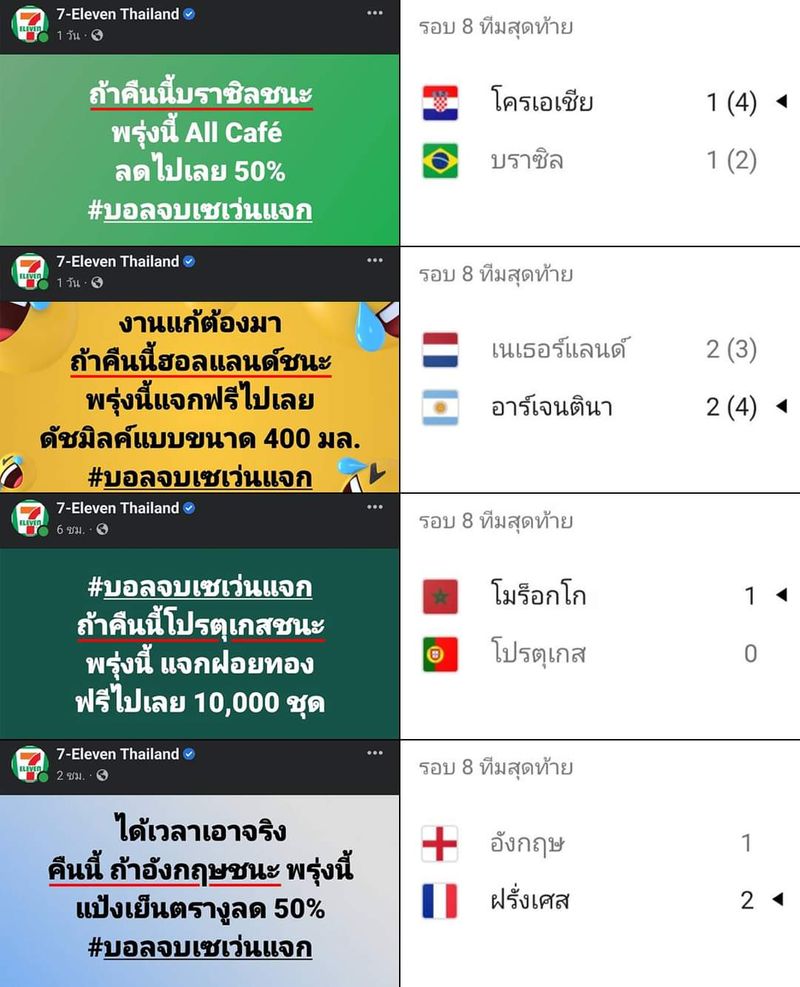The height and width of the screenshot is (987, 800).
Task: Expand details via arrow next to Morocco score
Action: point(780,595)
